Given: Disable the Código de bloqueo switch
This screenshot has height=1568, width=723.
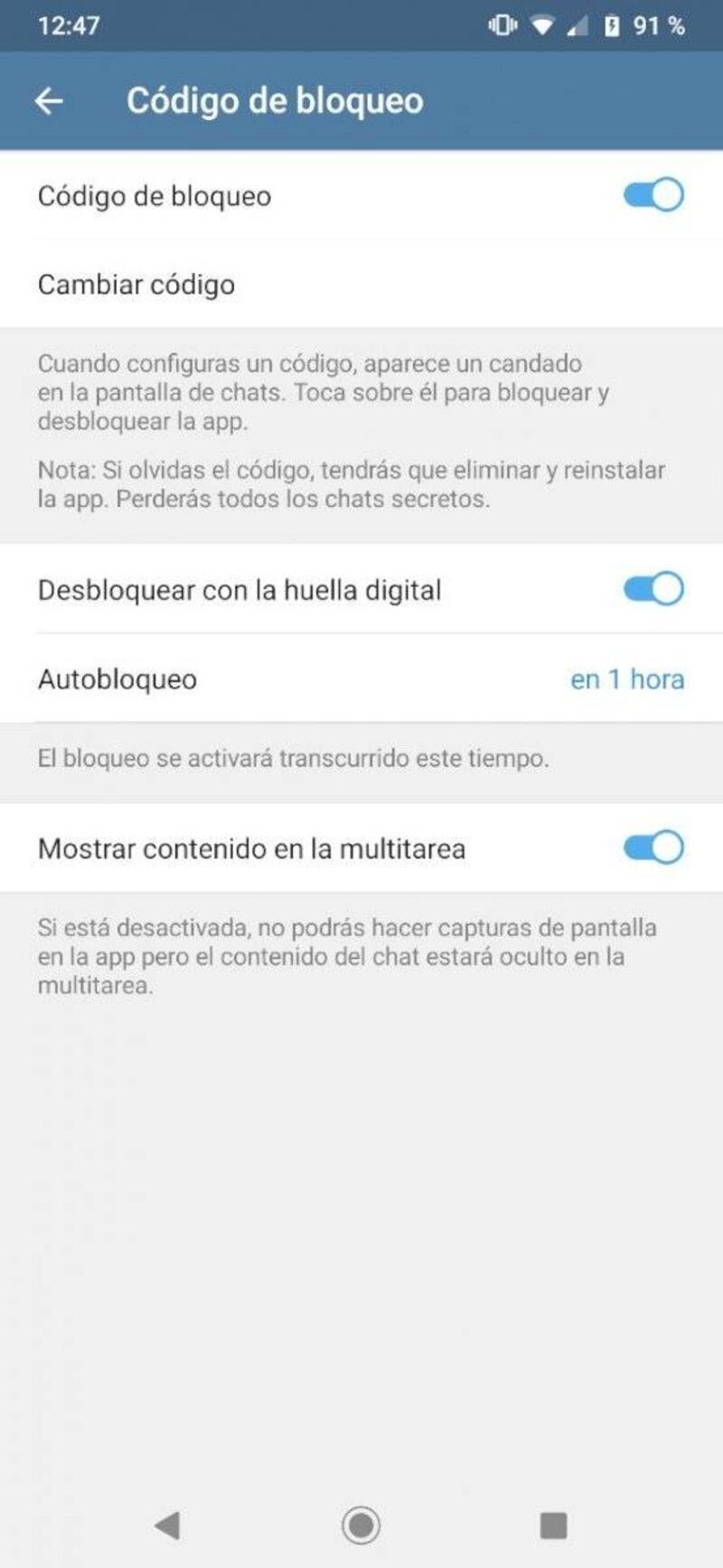Looking at the screenshot, I should [x=653, y=195].
